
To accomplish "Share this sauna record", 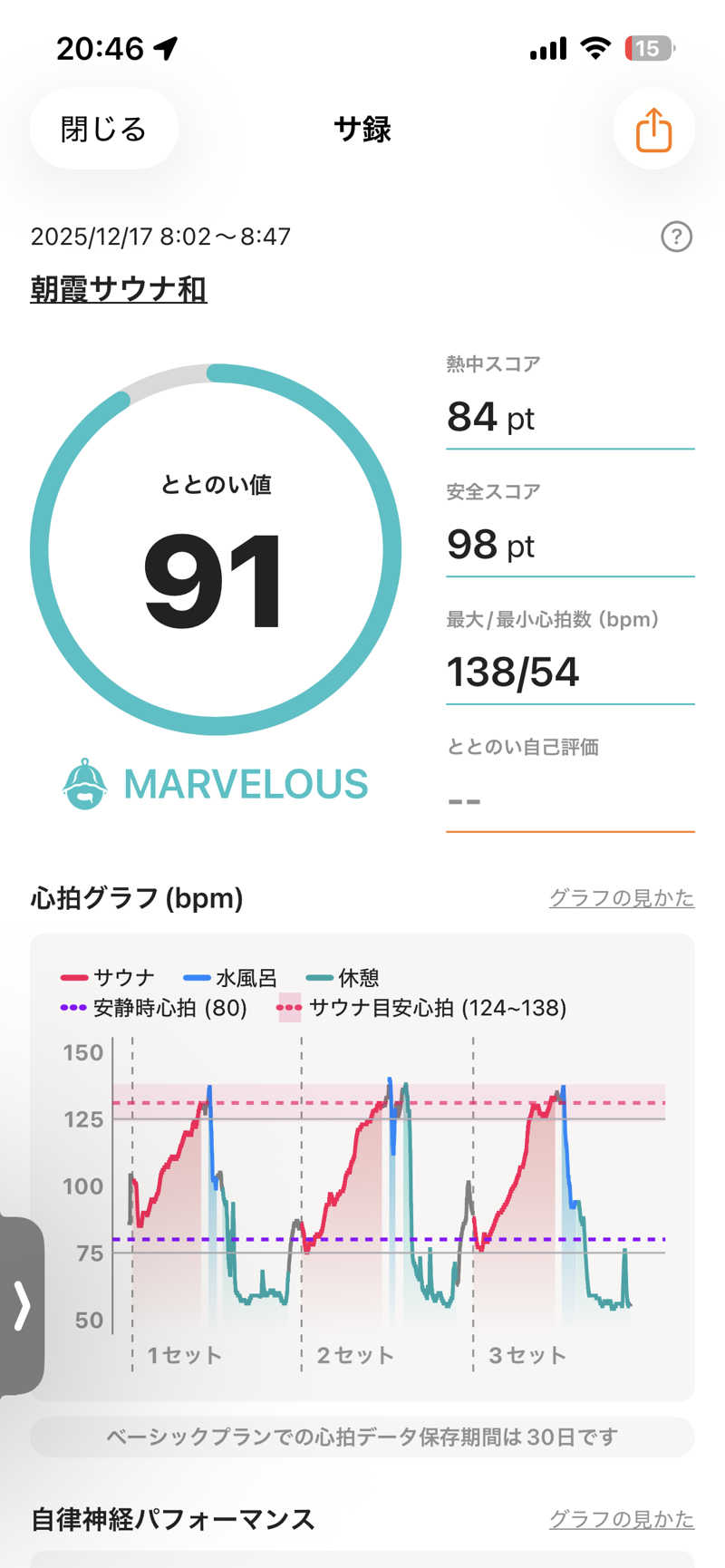I will tap(653, 130).
